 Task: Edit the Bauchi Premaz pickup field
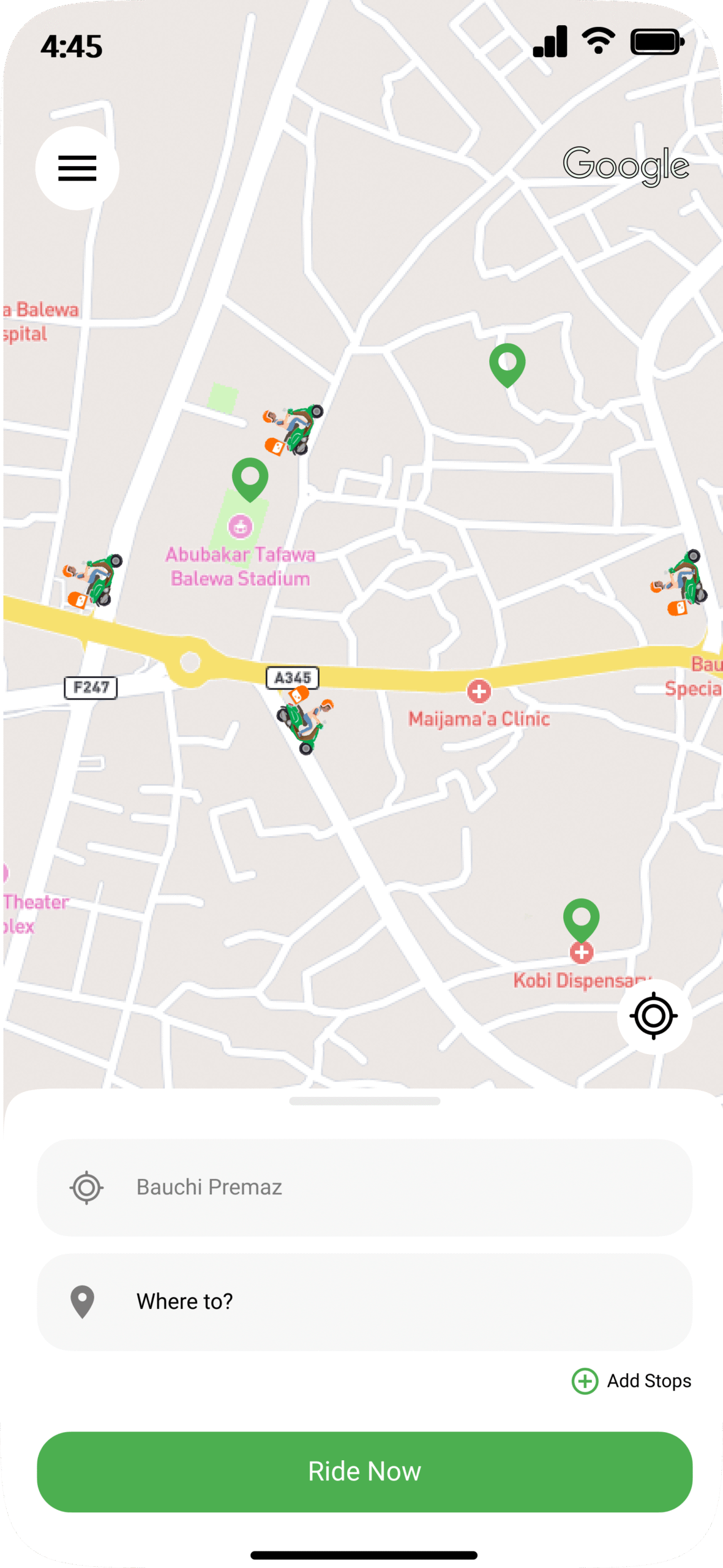pos(365,1187)
